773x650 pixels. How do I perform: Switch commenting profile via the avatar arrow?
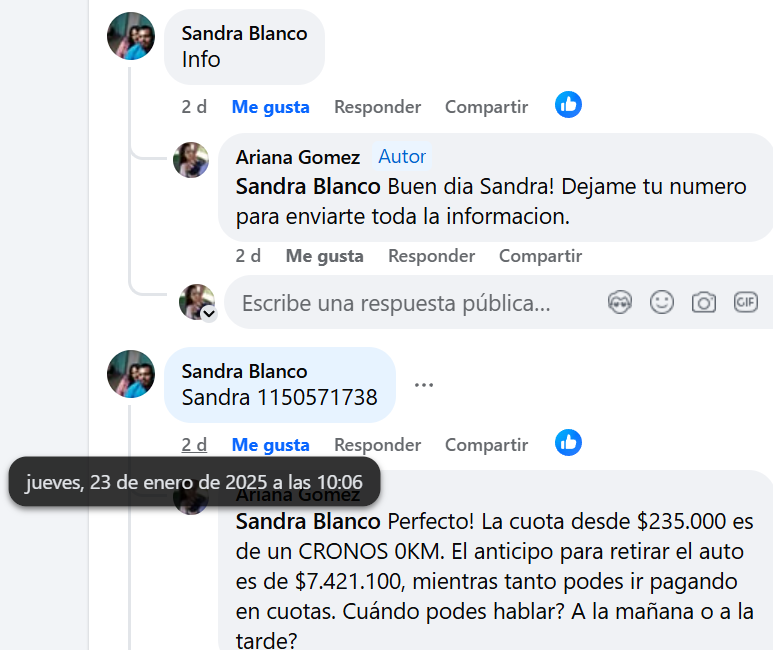pyautogui.click(x=209, y=313)
